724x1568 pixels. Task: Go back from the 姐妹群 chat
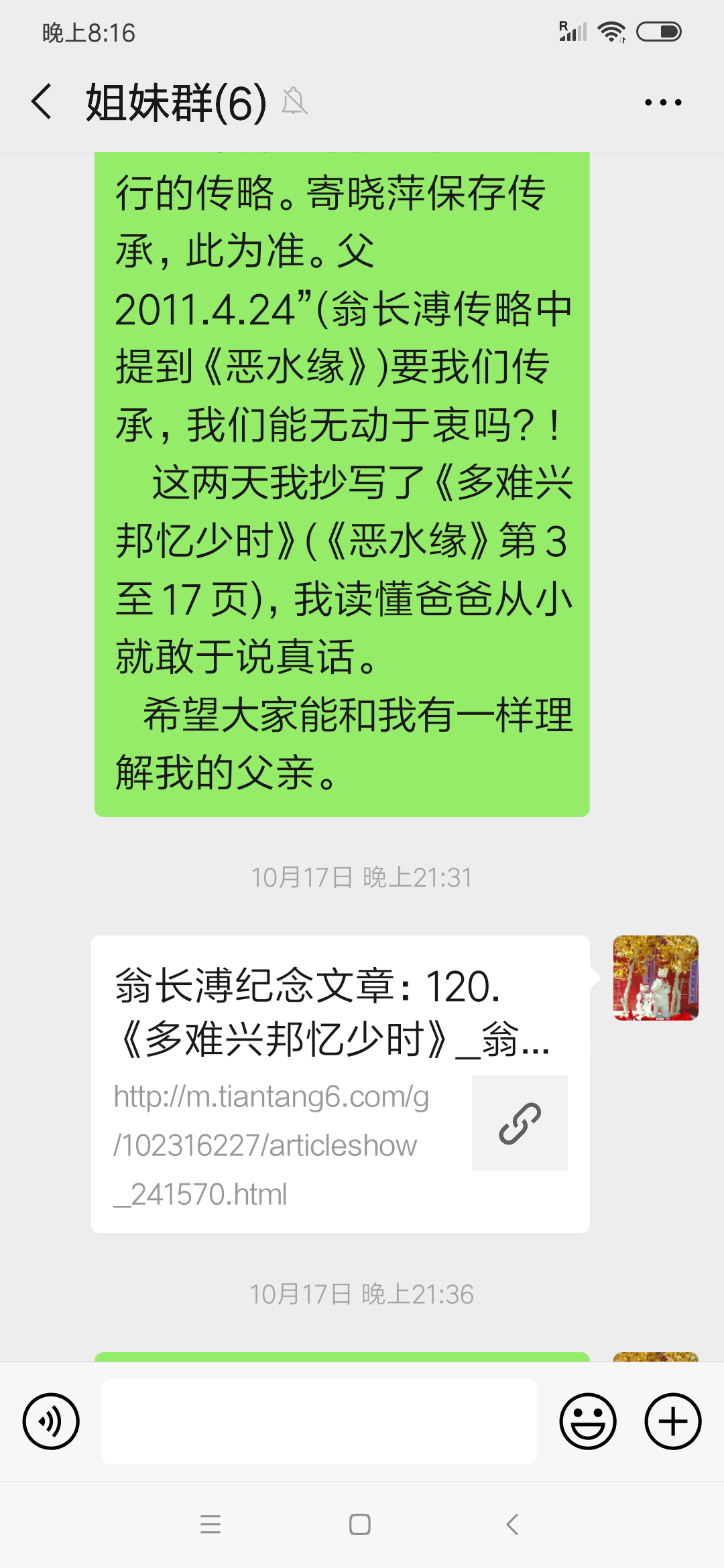42,103
